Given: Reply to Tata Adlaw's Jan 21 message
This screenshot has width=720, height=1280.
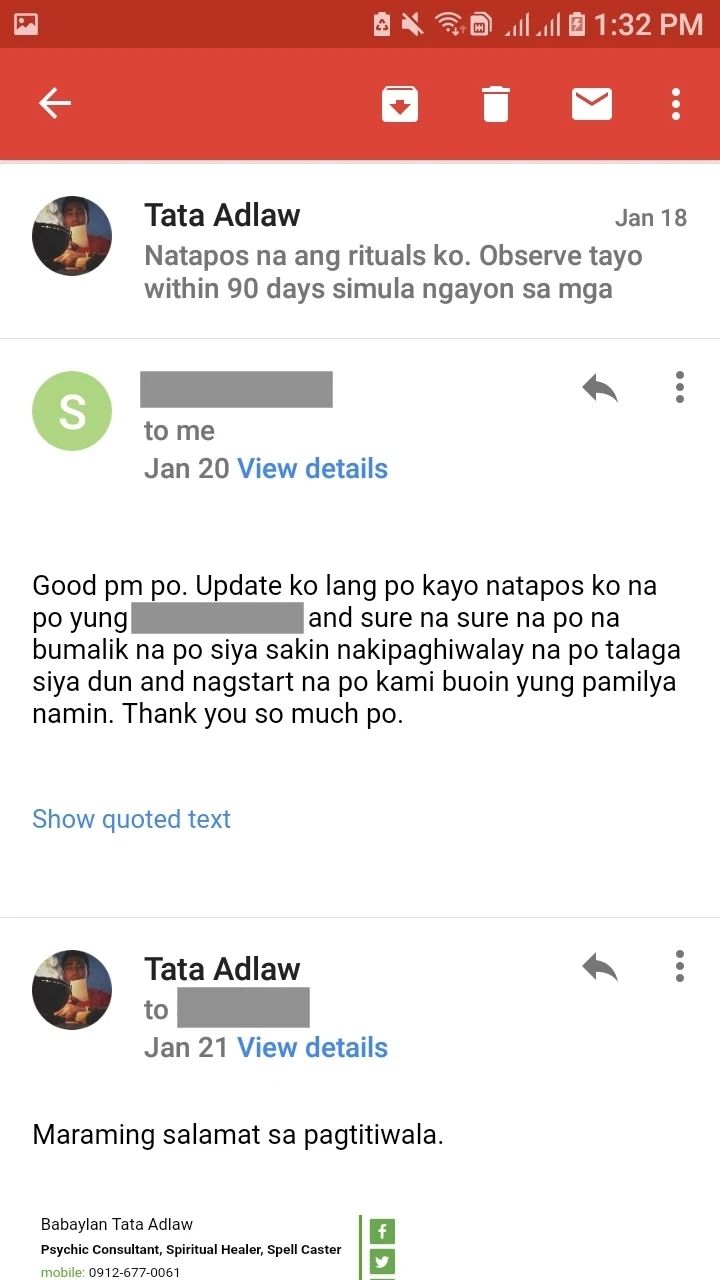Looking at the screenshot, I should pos(600,967).
